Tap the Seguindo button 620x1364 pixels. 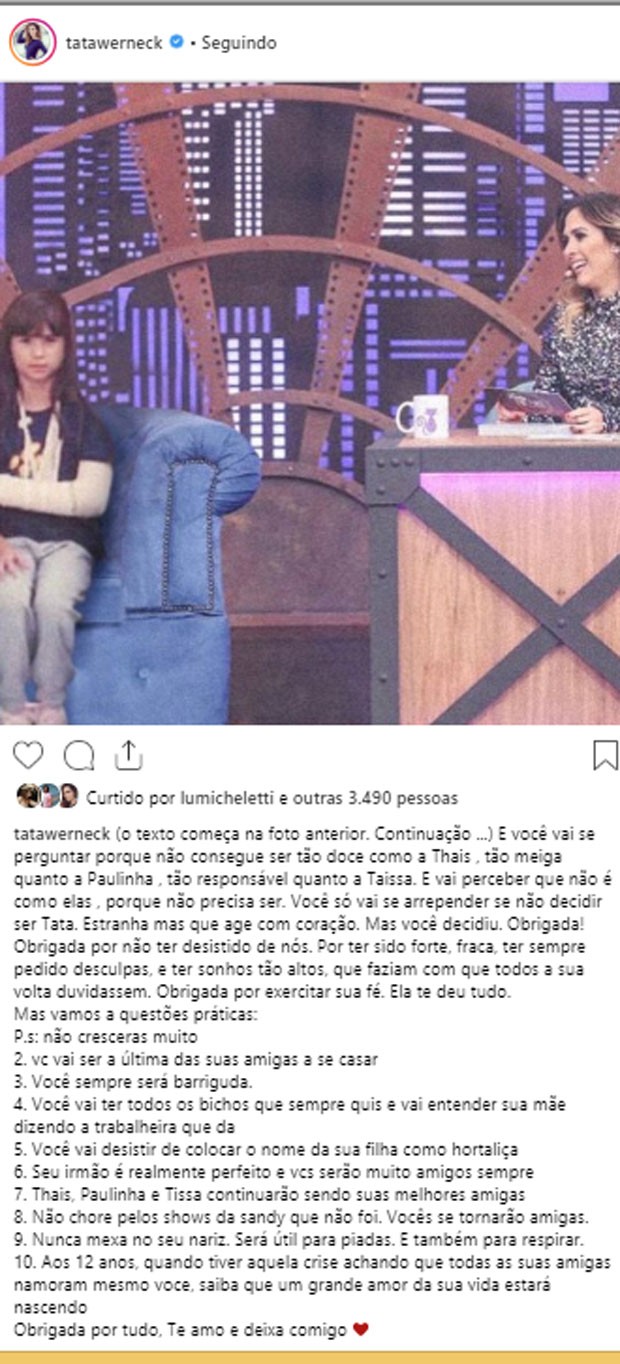click(239, 43)
